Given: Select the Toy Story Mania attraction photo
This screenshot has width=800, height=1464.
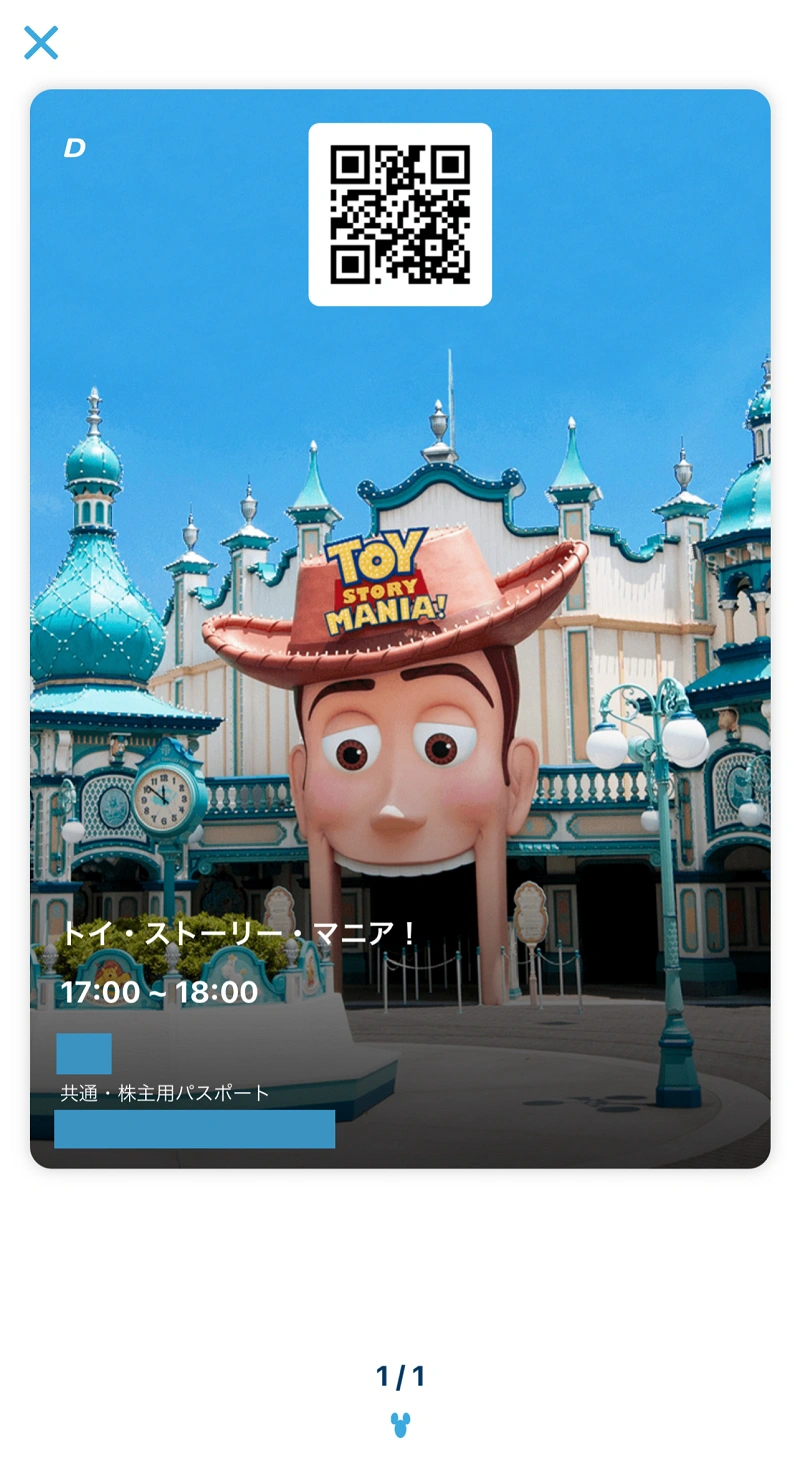Looking at the screenshot, I should point(400,700).
